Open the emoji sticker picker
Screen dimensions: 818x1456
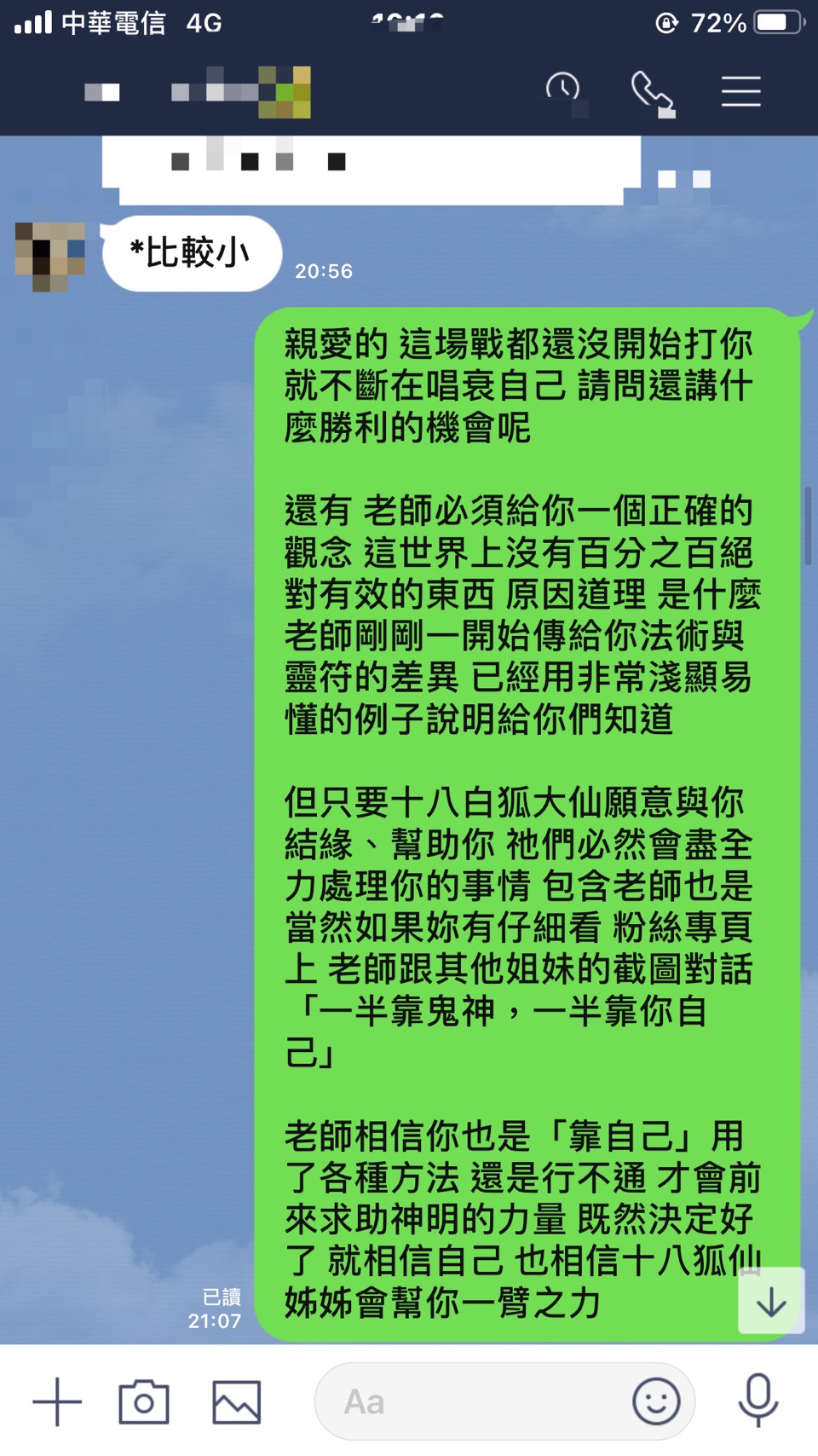656,1401
